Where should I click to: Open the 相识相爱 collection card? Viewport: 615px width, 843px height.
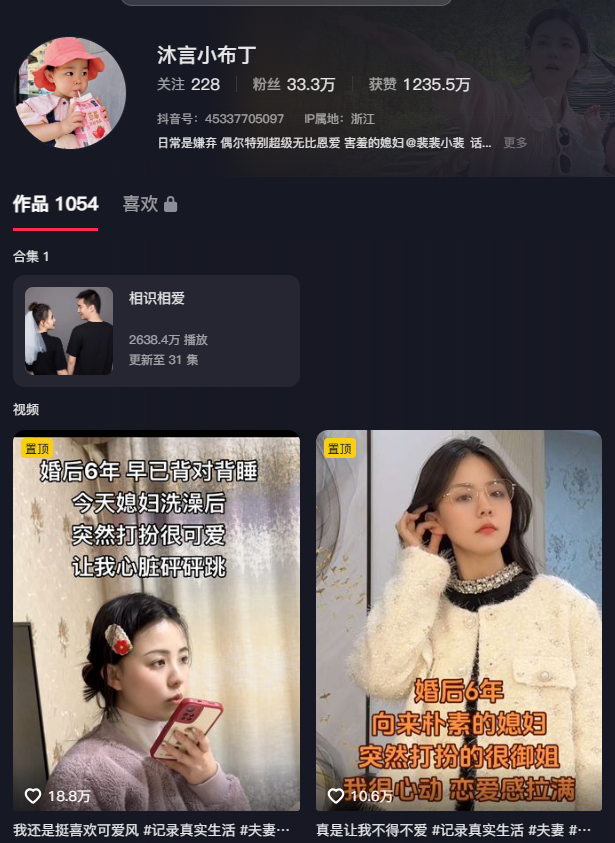coord(156,331)
